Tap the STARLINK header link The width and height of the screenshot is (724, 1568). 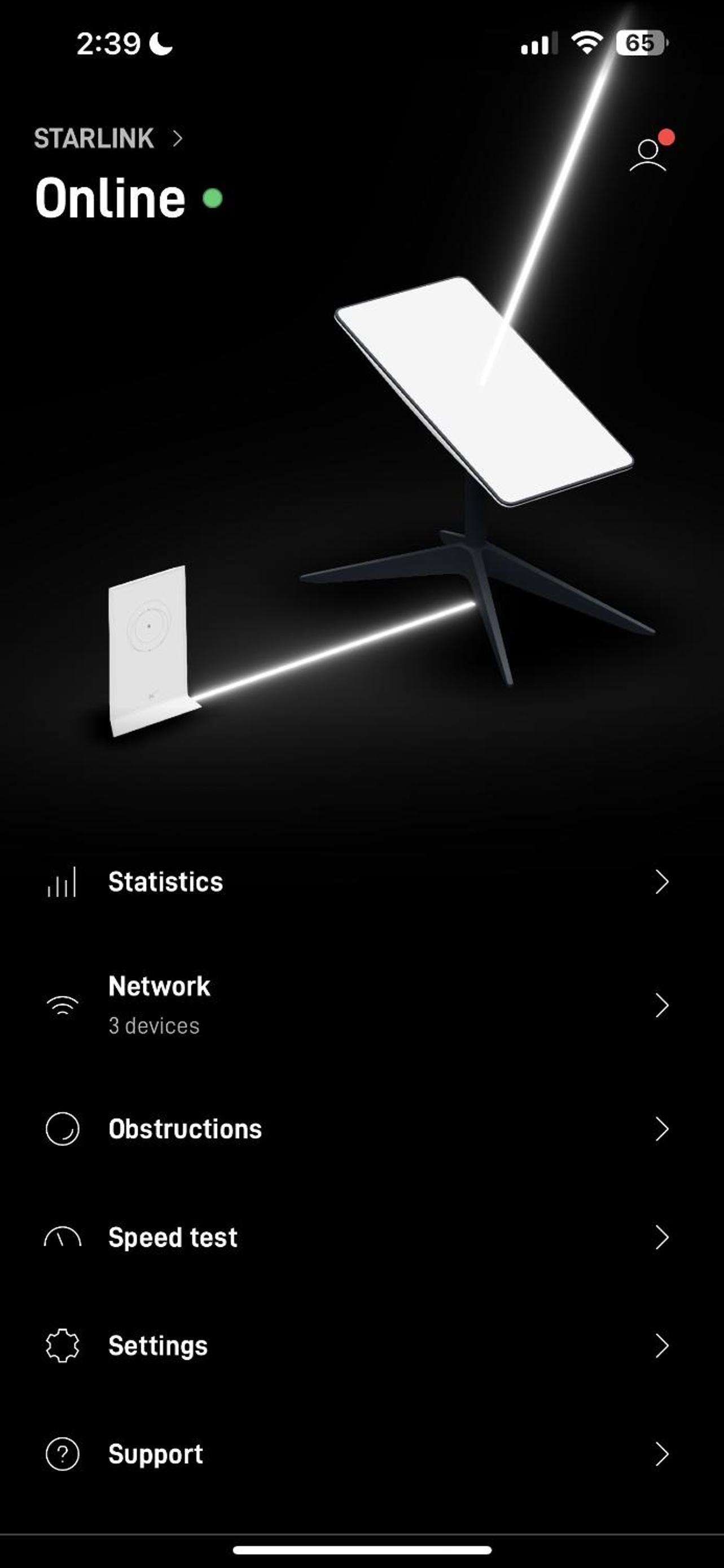coord(108,139)
